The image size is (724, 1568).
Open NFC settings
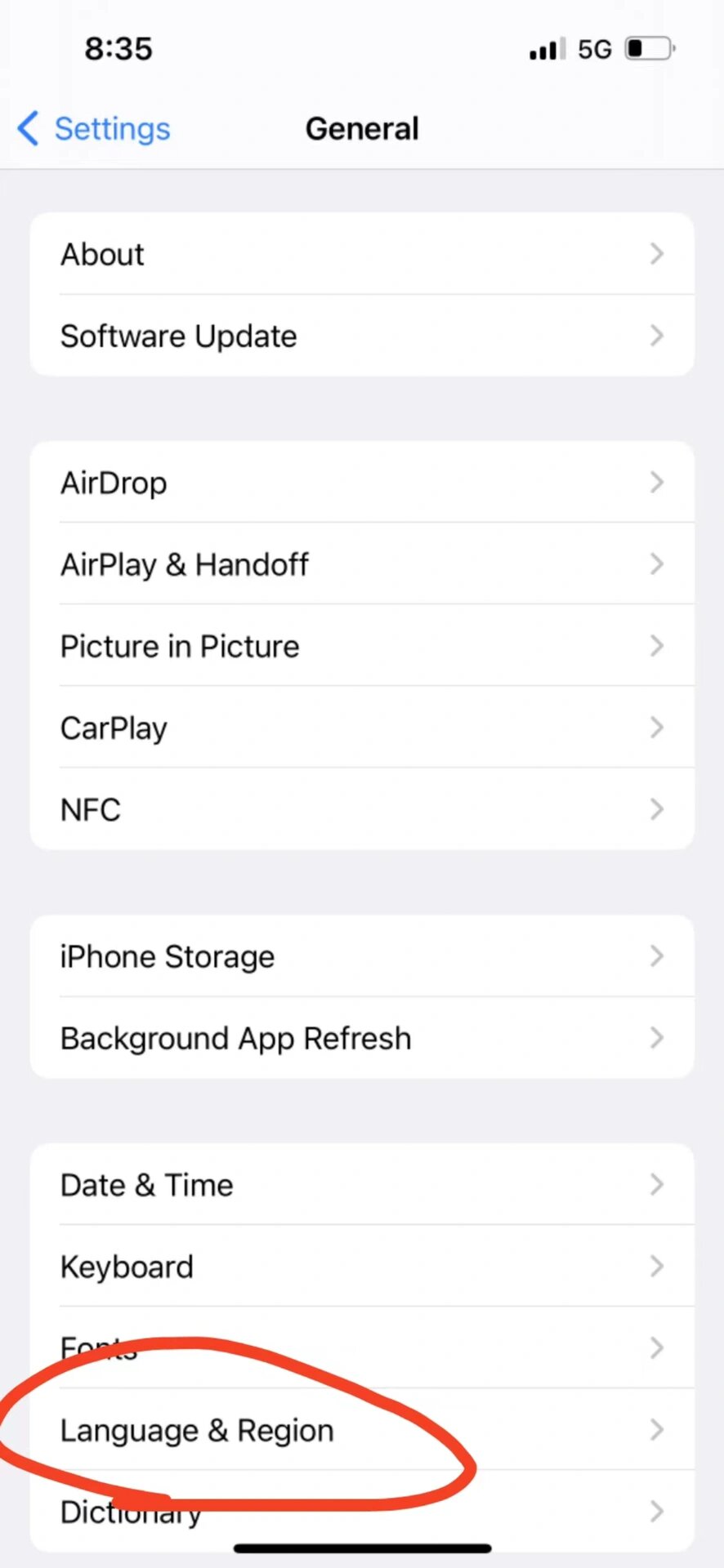tap(361, 809)
